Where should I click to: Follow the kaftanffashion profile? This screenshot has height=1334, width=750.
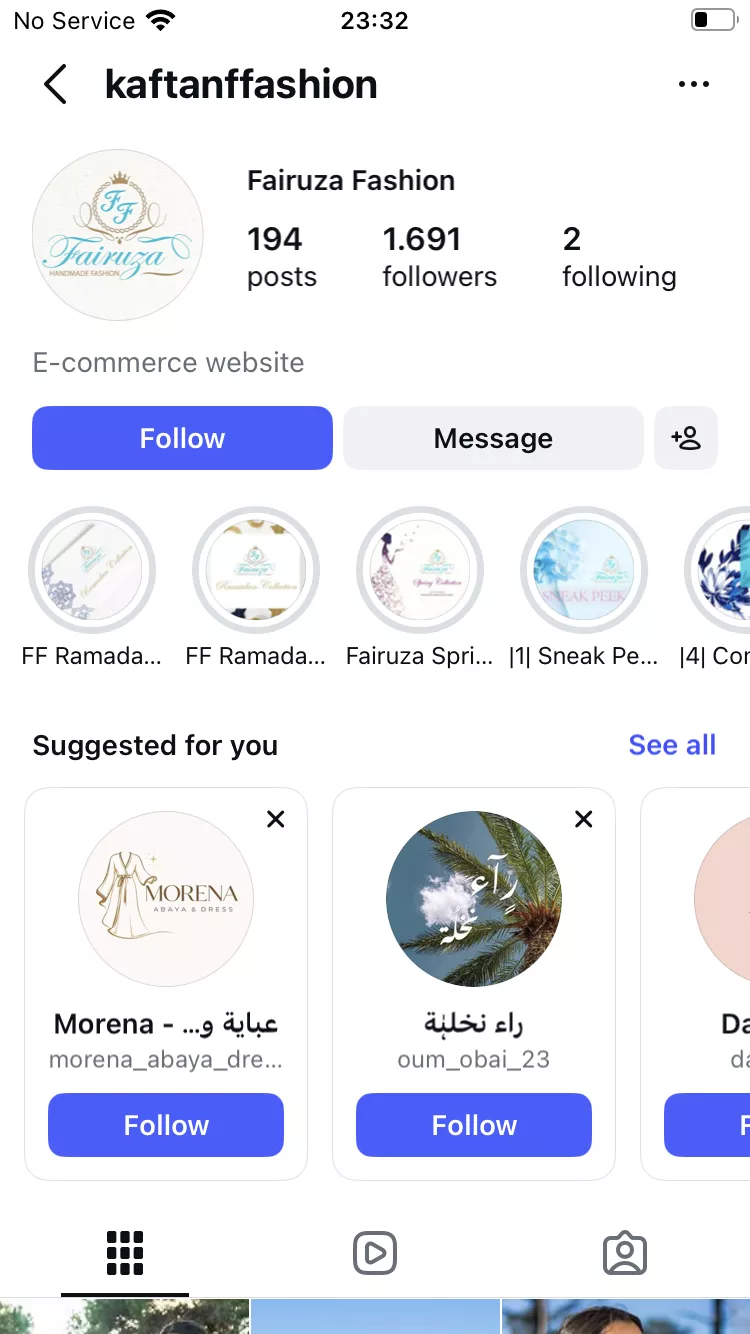click(182, 438)
